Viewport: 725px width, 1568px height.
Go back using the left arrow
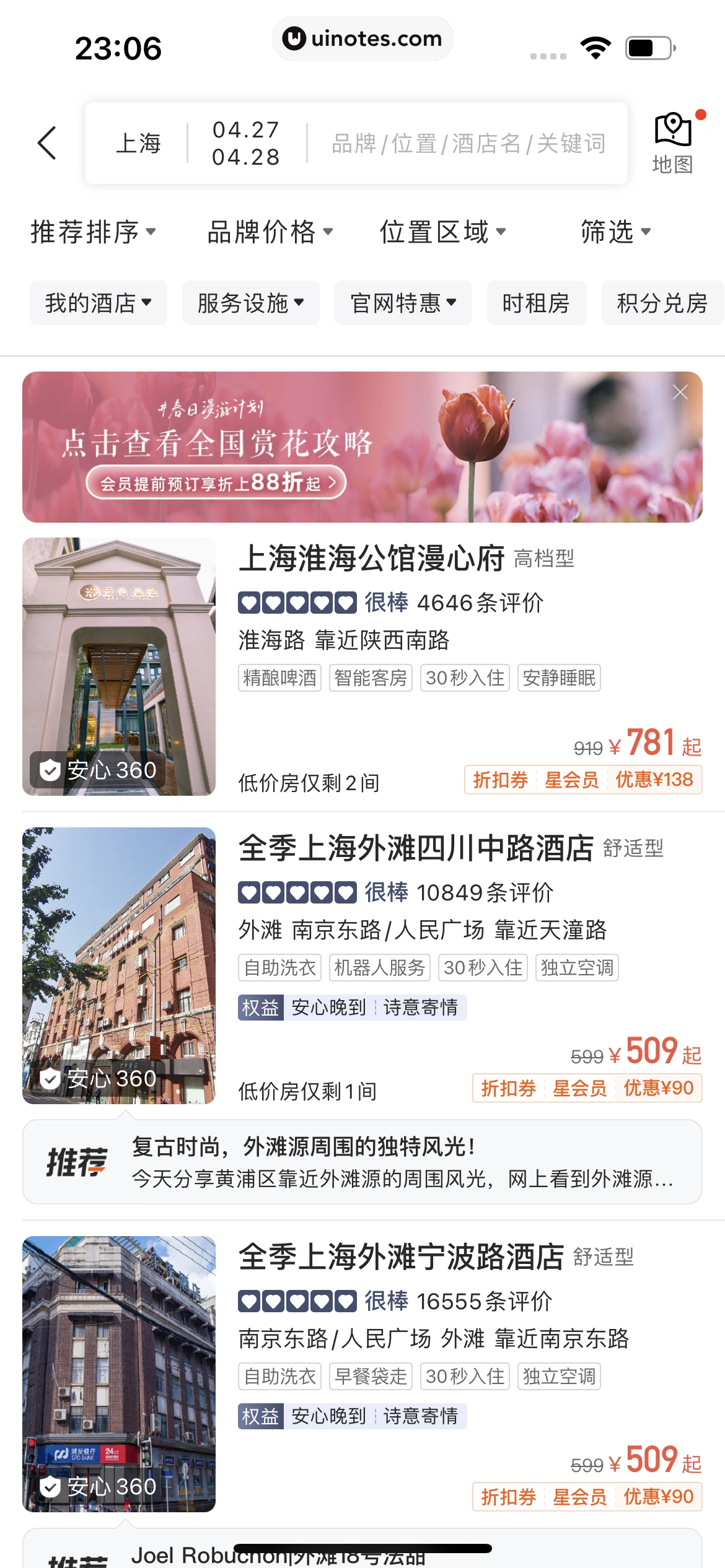coord(47,143)
